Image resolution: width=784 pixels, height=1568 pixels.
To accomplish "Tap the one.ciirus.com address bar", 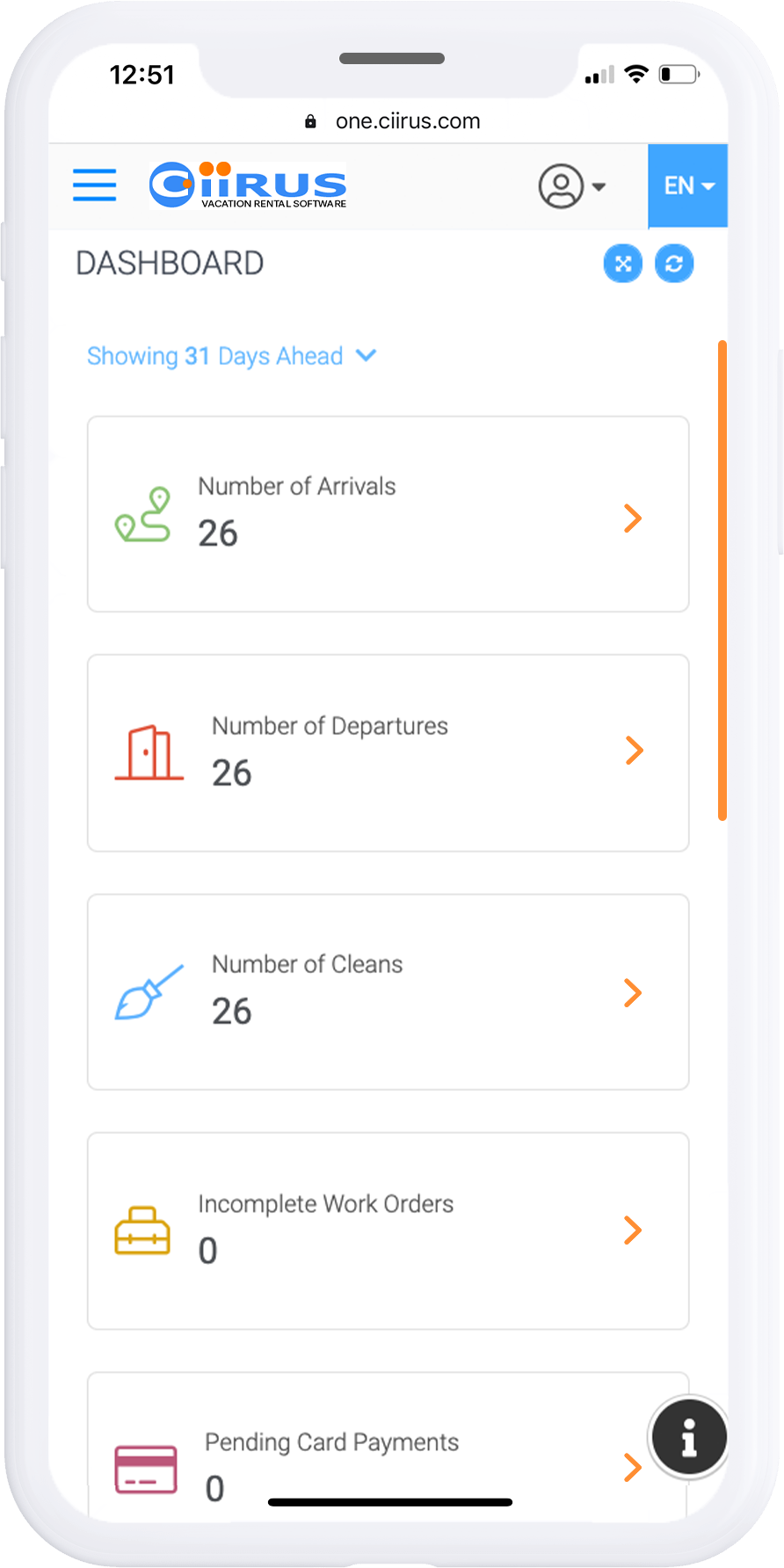I will (x=393, y=121).
